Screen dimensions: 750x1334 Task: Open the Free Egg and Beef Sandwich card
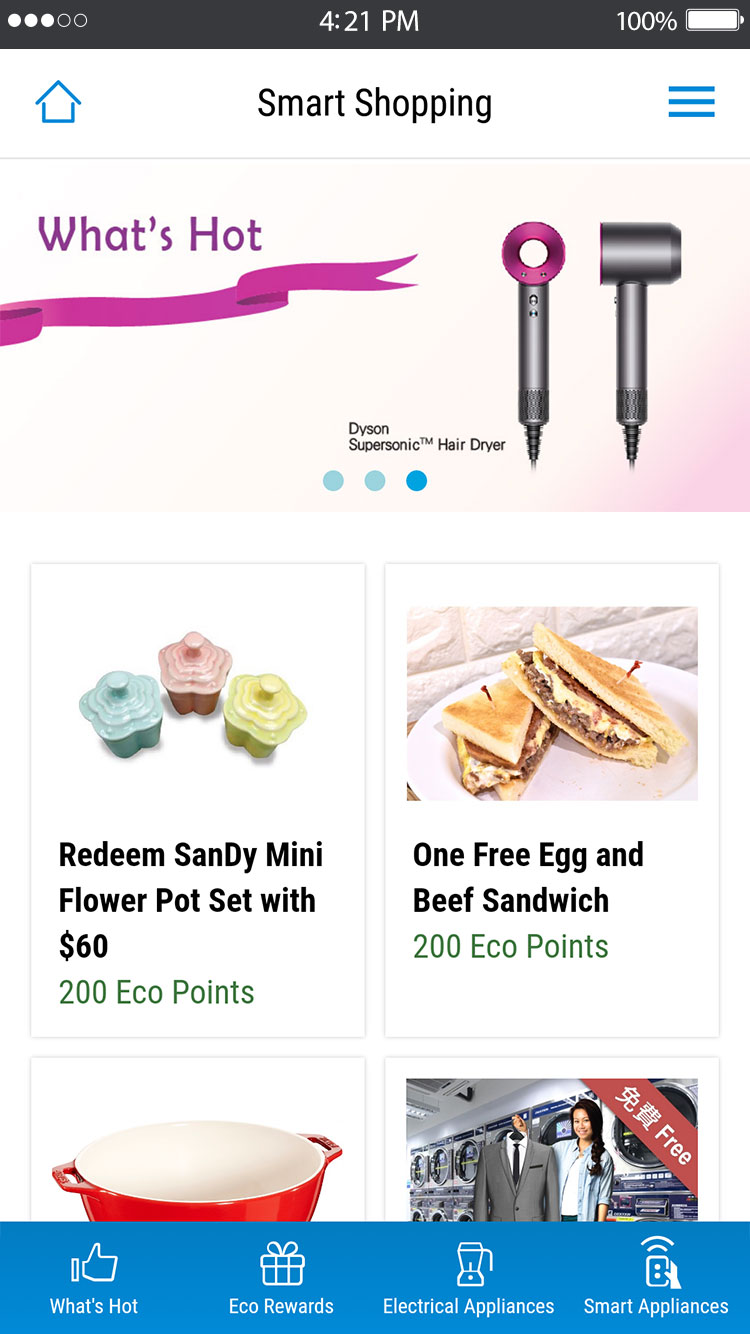pos(552,800)
